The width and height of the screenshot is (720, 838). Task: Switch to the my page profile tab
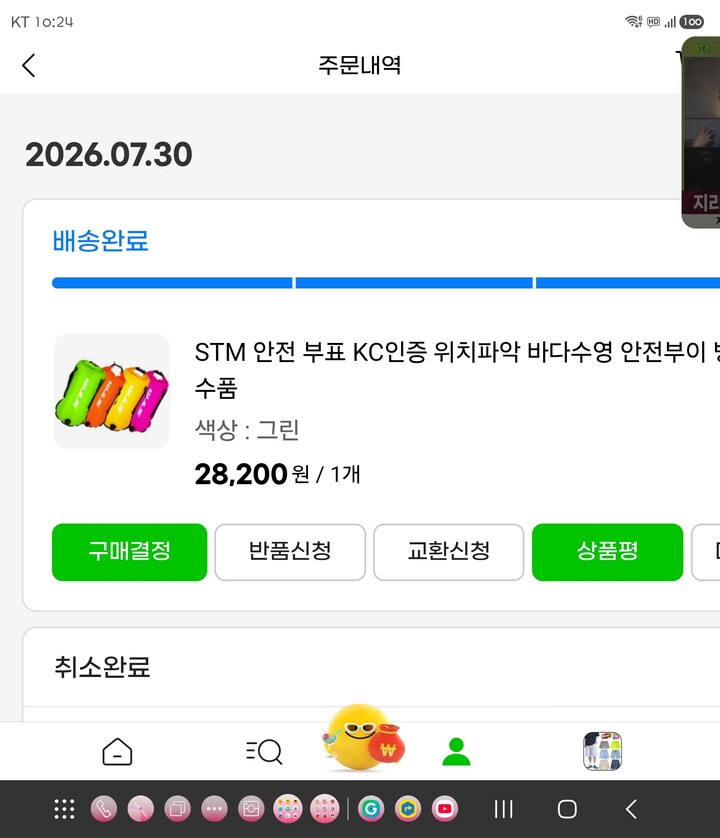[456, 752]
